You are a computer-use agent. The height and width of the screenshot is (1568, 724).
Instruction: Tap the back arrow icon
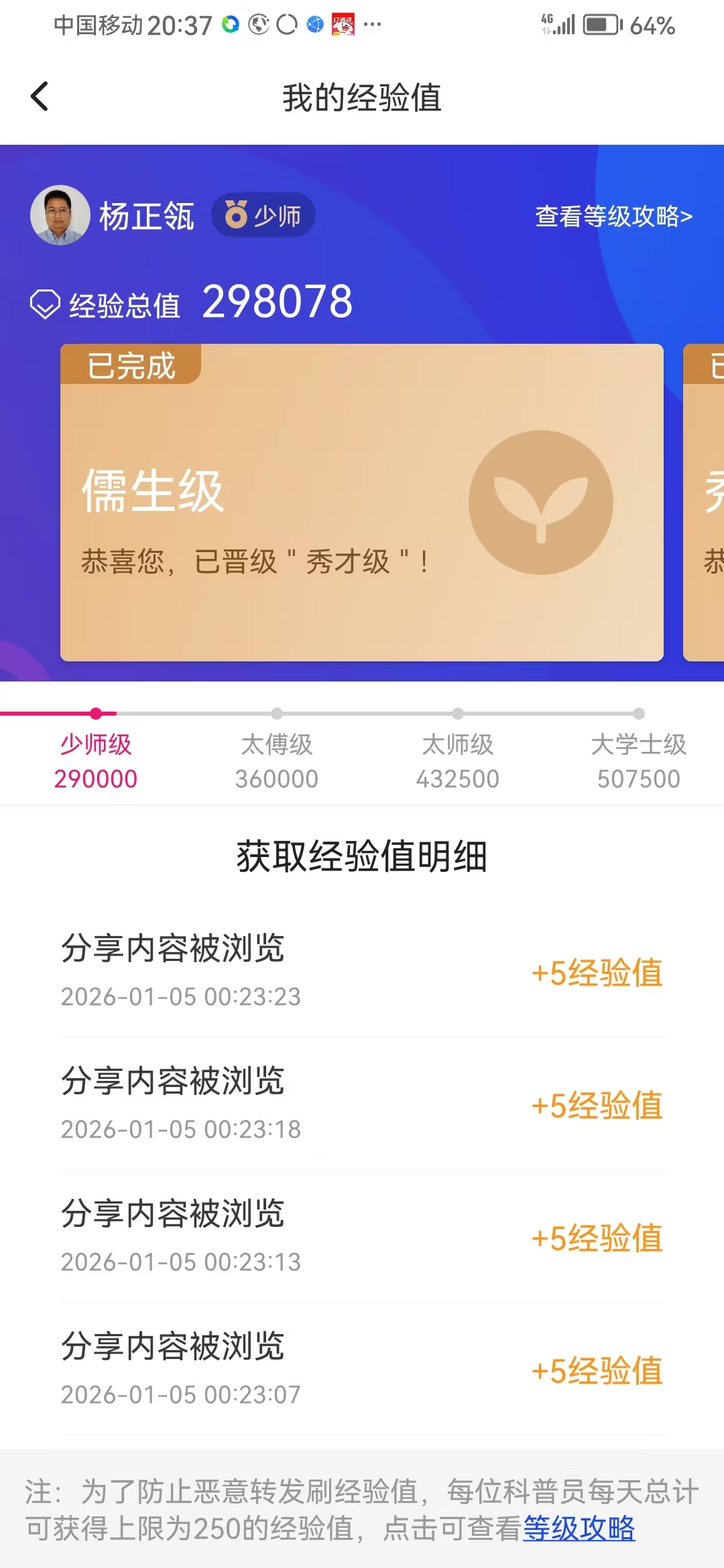38,95
